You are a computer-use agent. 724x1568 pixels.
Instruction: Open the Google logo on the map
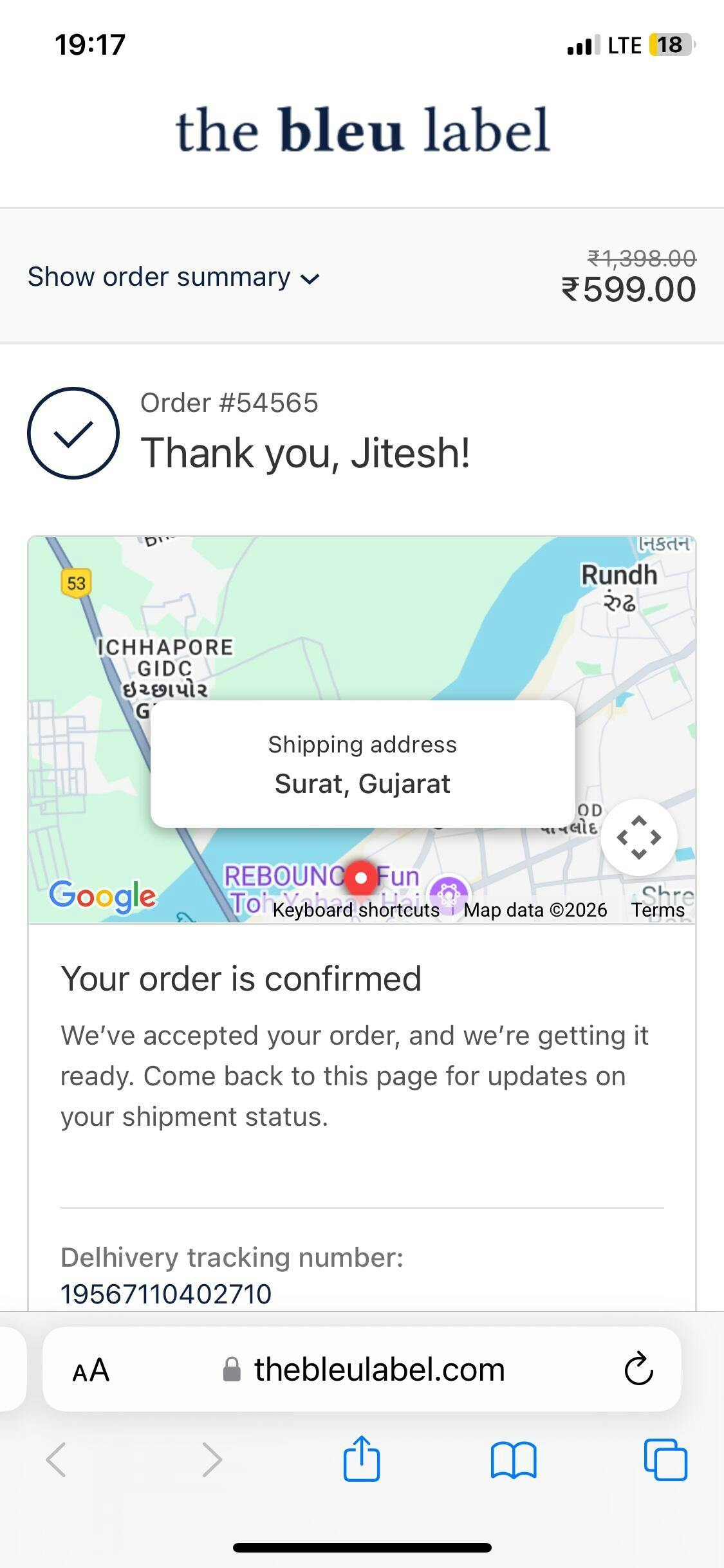coord(103,896)
